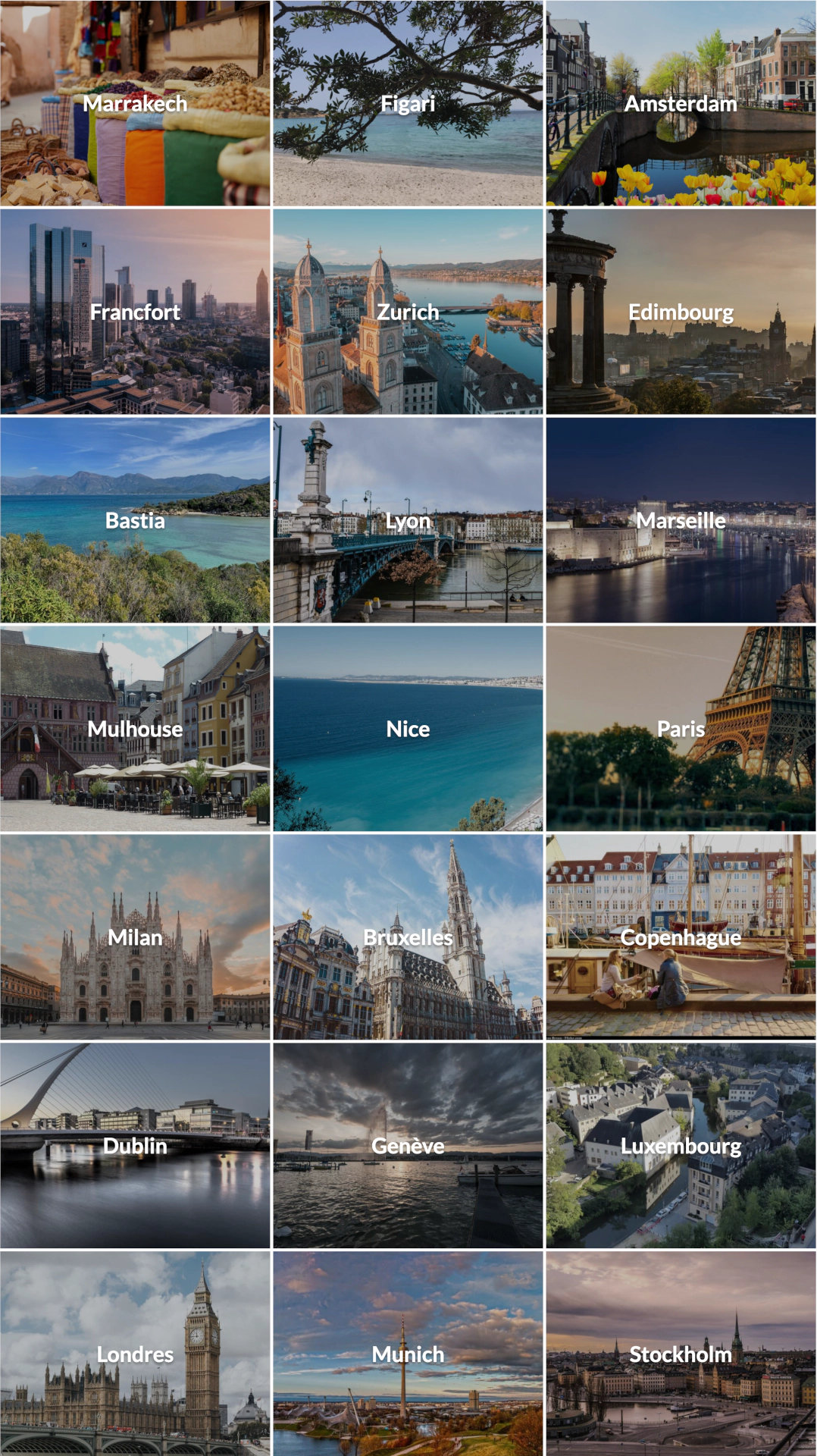Viewport: 817px width, 1456px height.
Task: Open the Milan tile
Action: pos(135,937)
